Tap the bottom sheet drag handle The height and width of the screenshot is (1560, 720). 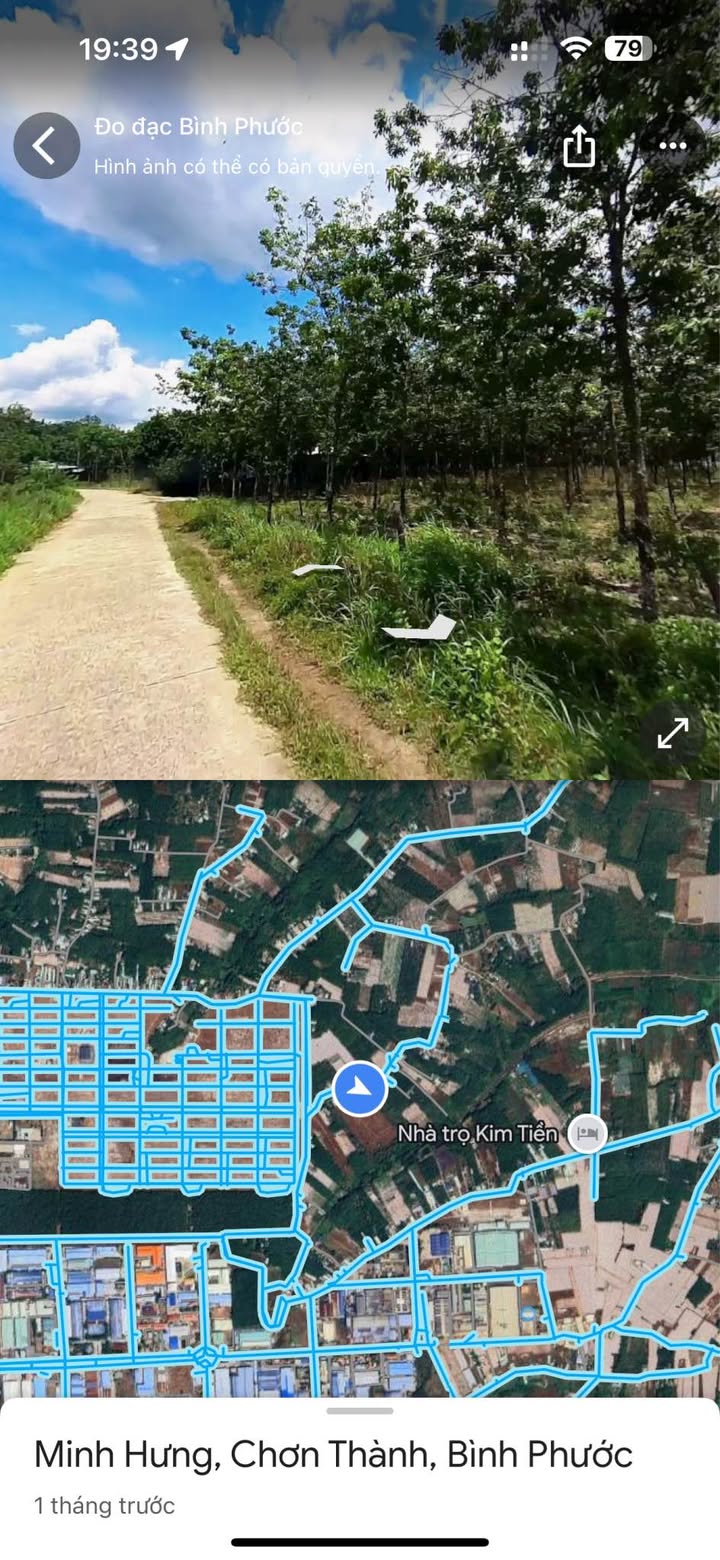tap(360, 1411)
